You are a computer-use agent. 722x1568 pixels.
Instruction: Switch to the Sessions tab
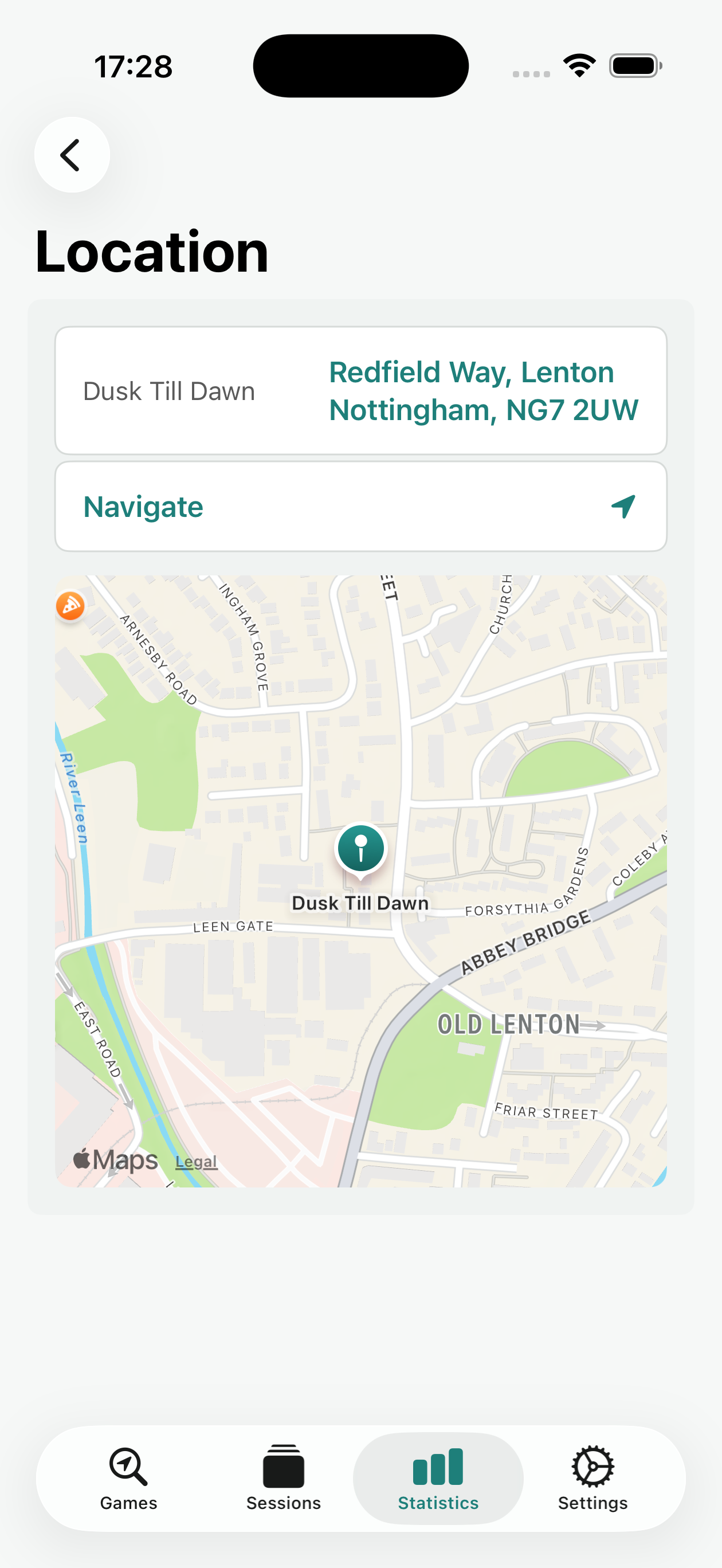(x=283, y=1478)
